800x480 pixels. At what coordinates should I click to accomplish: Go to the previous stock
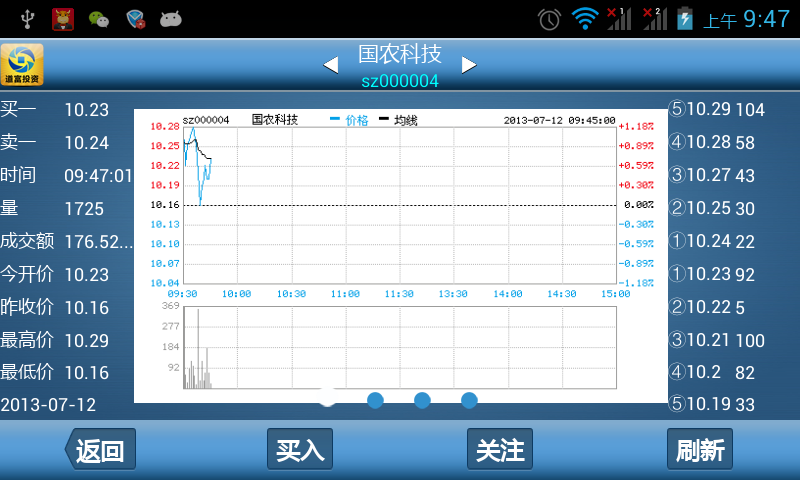(x=330, y=65)
